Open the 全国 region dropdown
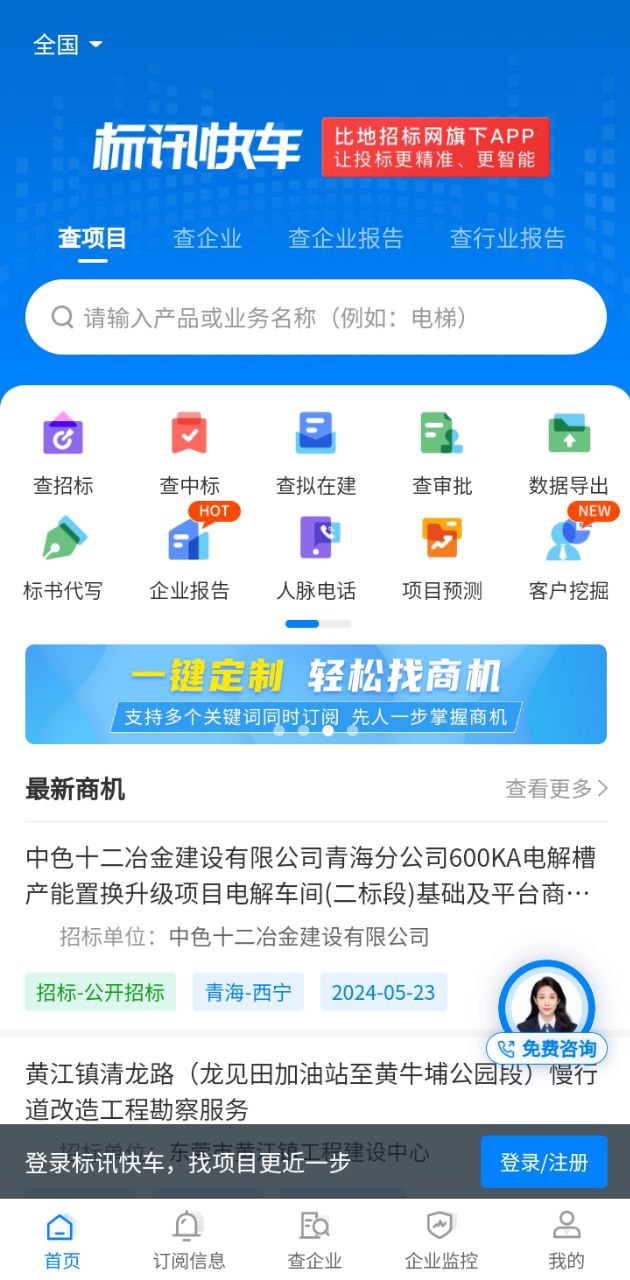The image size is (630, 1280). pyautogui.click(x=67, y=45)
